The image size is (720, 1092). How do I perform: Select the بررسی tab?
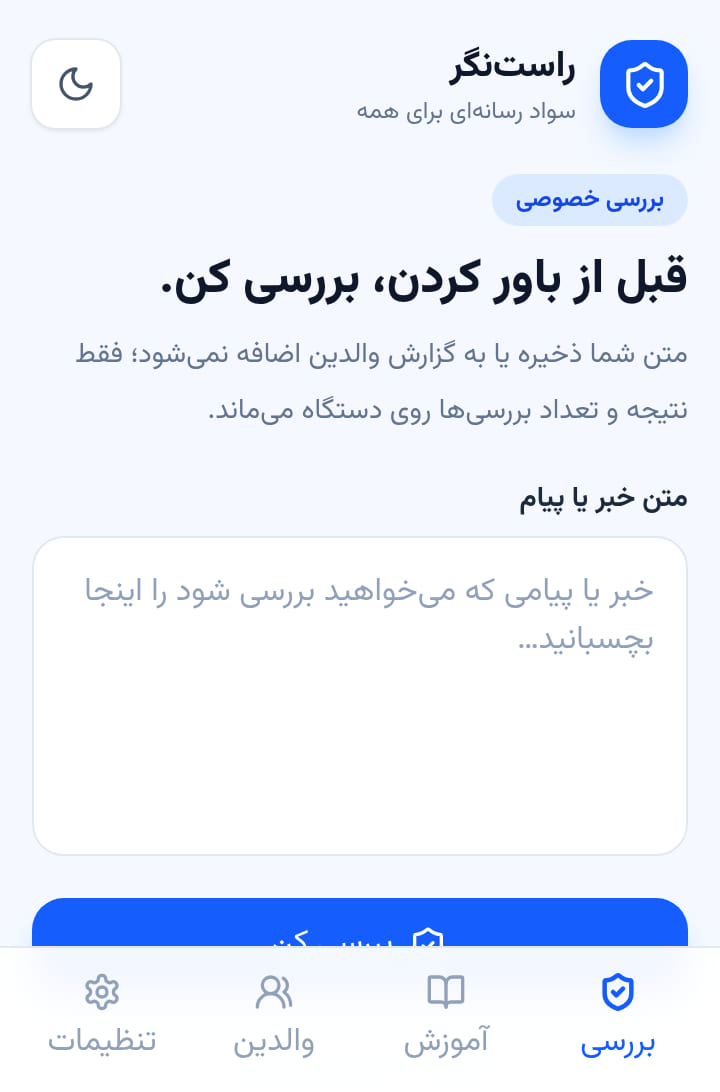(618, 1016)
